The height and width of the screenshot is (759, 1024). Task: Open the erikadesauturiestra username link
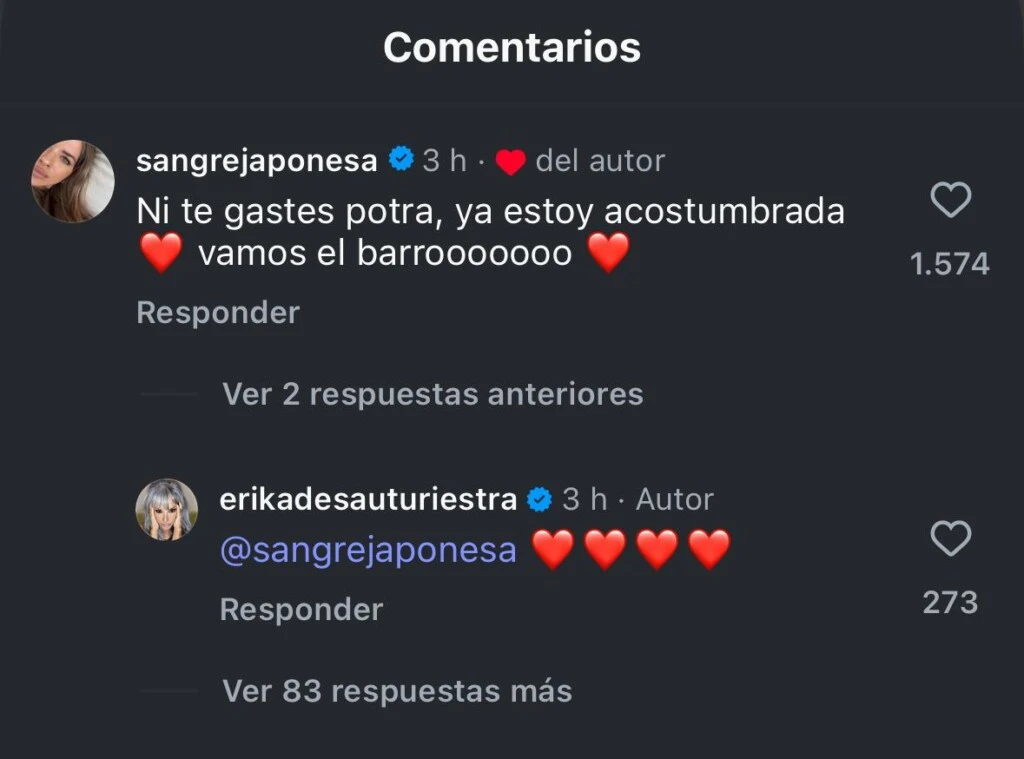click(x=367, y=499)
